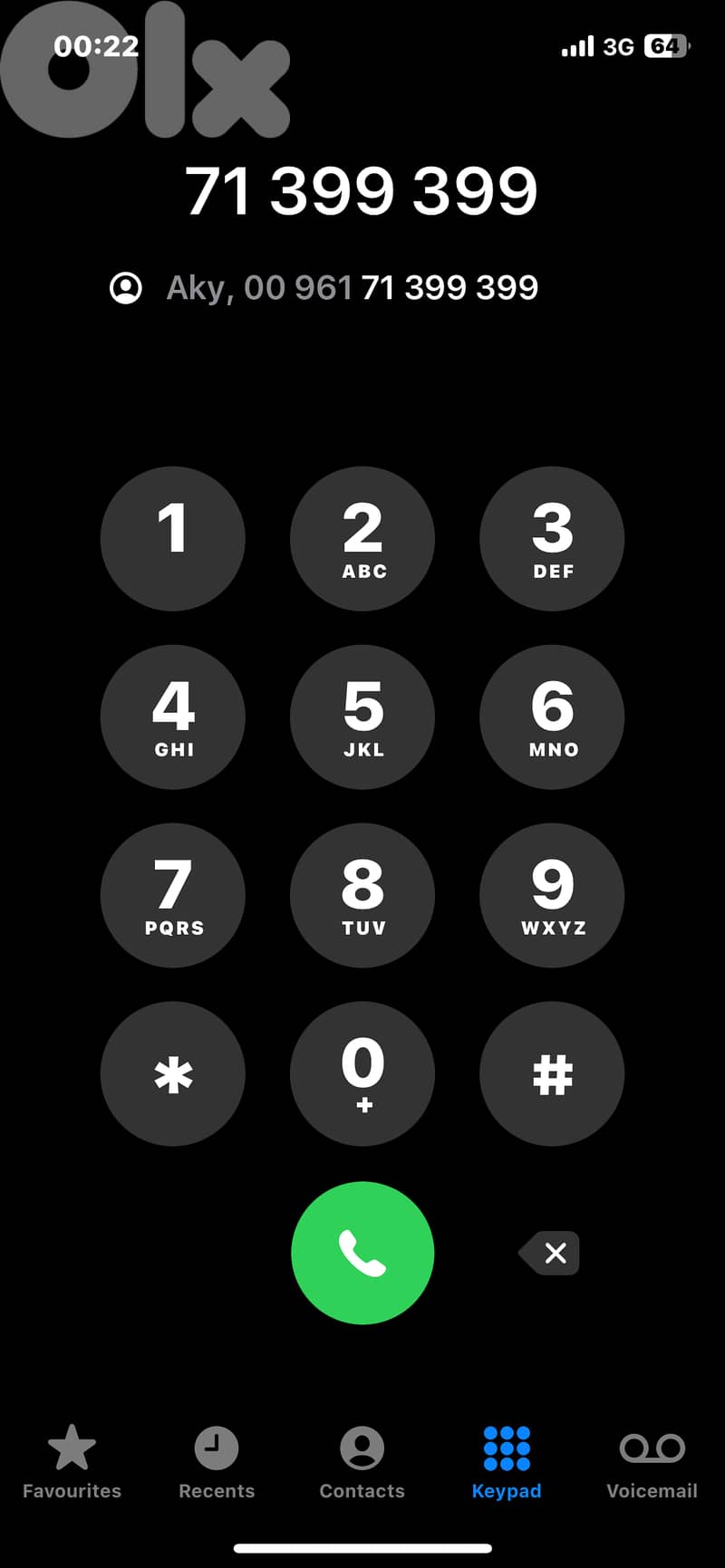This screenshot has height=1568, width=725.
Task: Open the Voicemail tab
Action: point(652,1462)
